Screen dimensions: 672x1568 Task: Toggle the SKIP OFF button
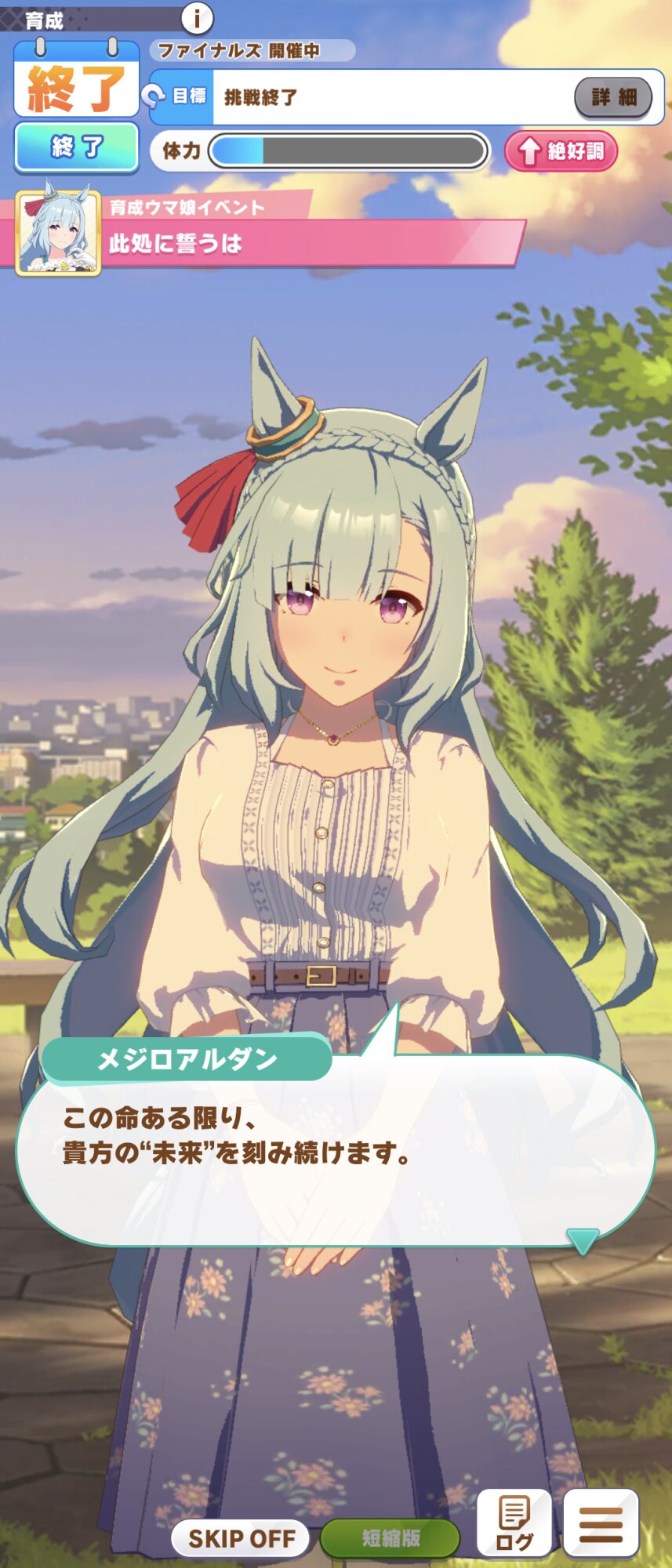click(242, 1538)
